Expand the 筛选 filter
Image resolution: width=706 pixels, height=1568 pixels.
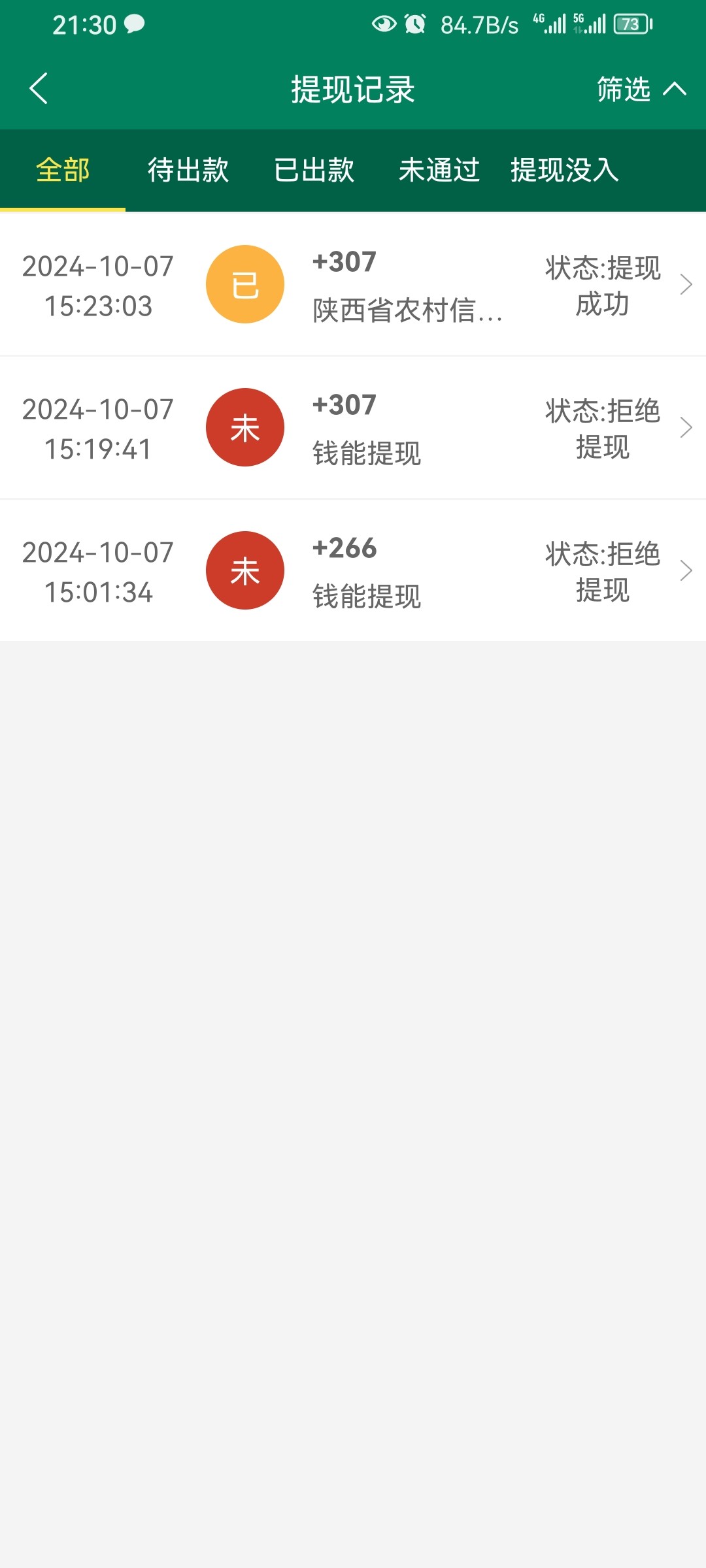click(641, 89)
